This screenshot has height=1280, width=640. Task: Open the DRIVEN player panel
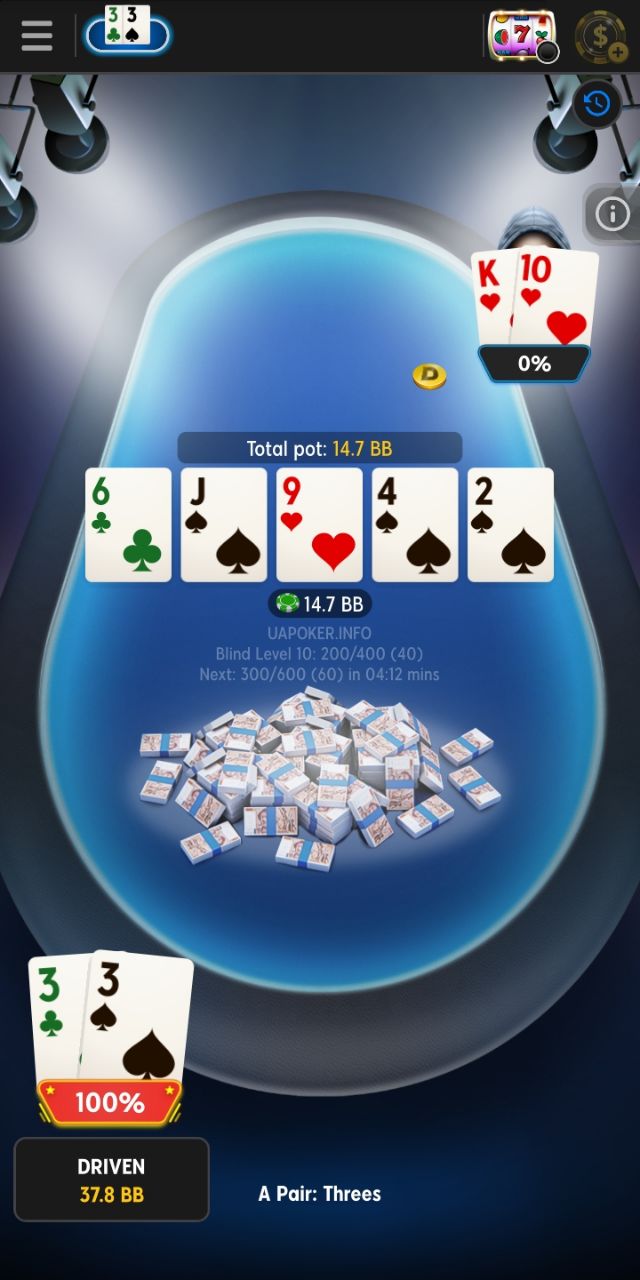click(111, 1179)
